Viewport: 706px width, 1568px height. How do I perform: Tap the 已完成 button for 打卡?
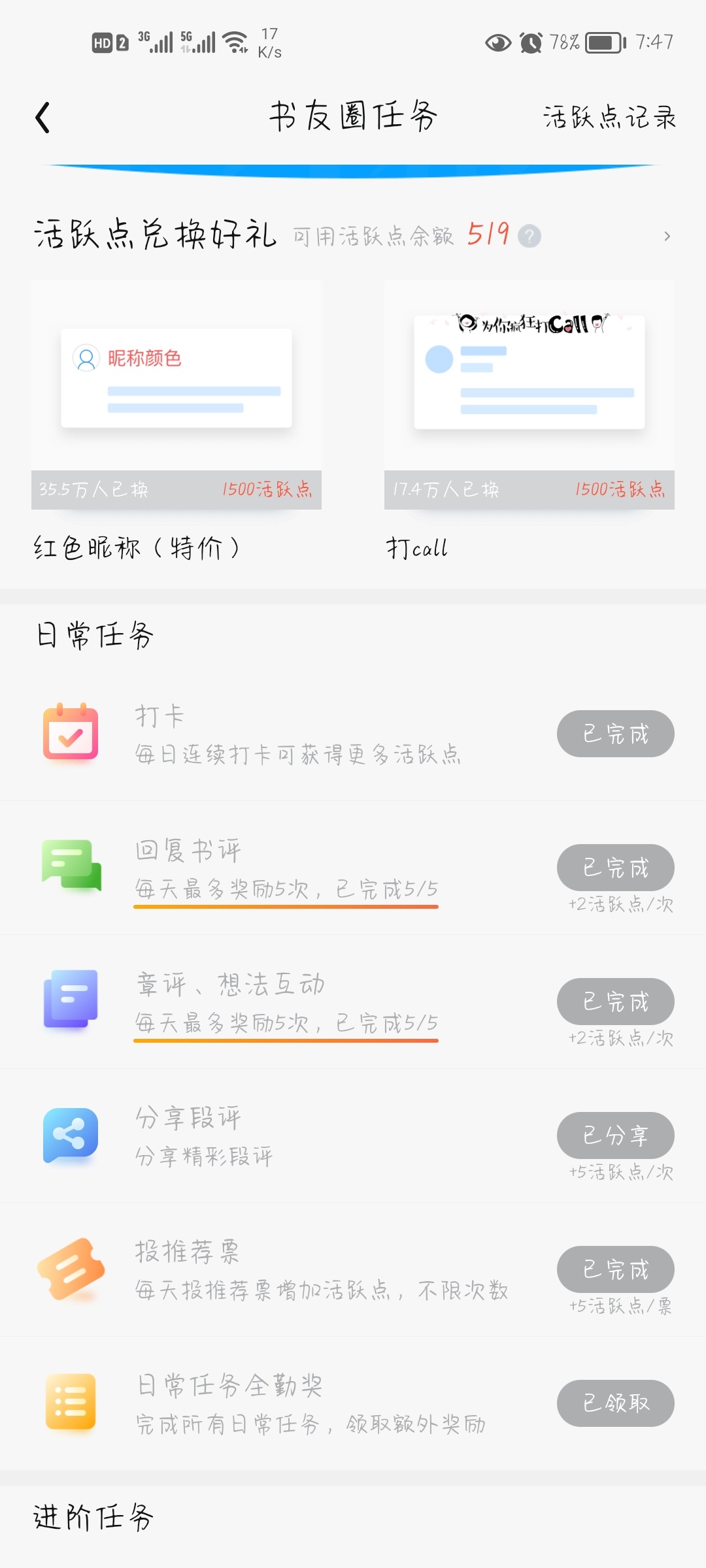(x=616, y=734)
